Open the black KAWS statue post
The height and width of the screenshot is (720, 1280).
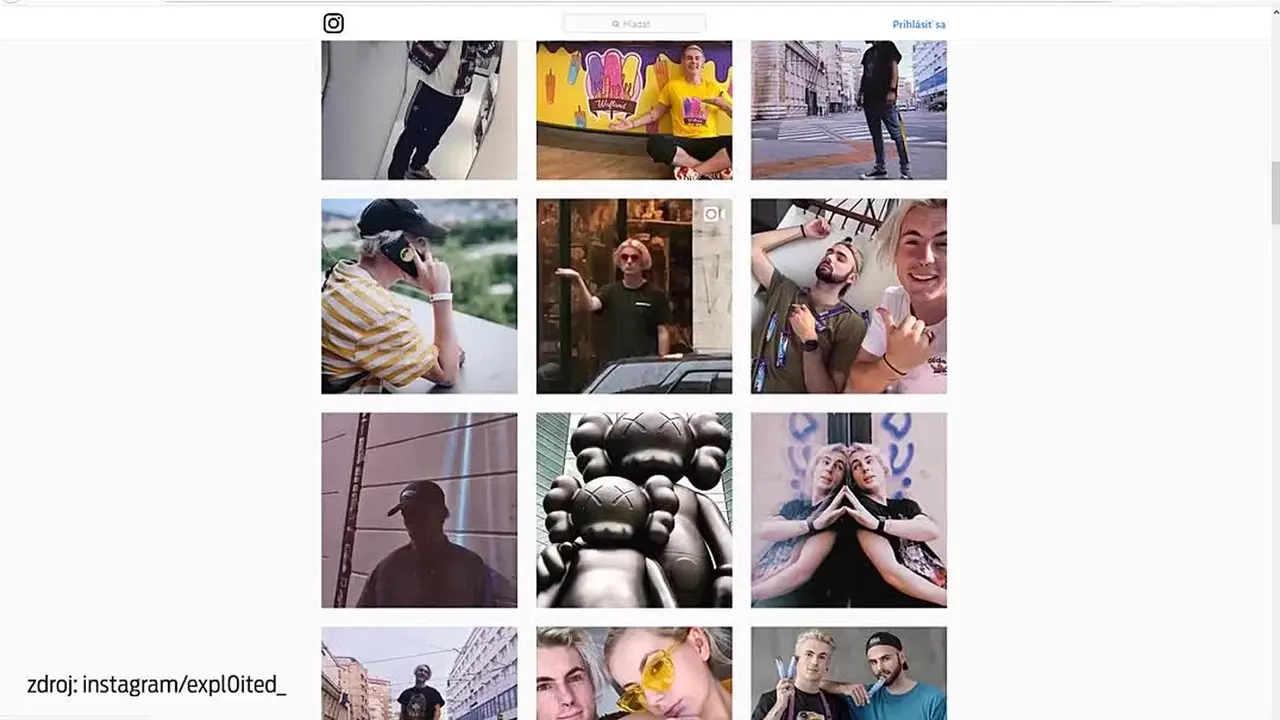pyautogui.click(x=634, y=510)
